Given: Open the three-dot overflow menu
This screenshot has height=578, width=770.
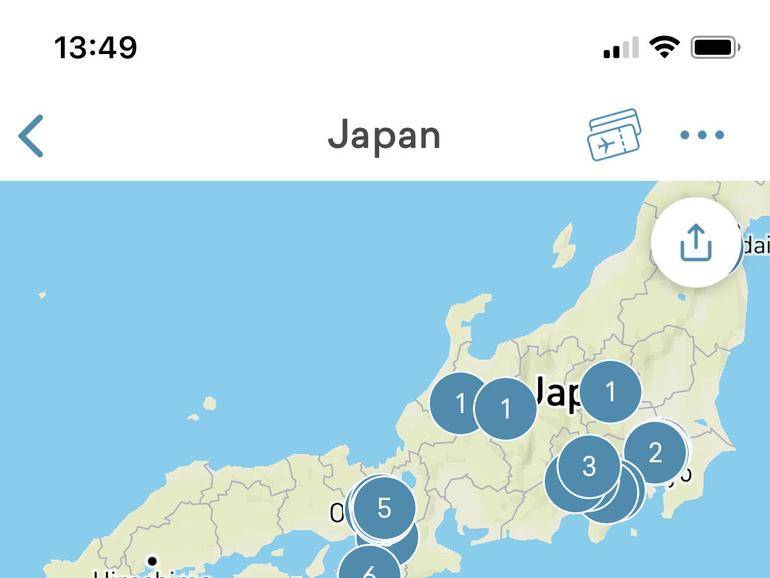Looking at the screenshot, I should click(x=702, y=135).
